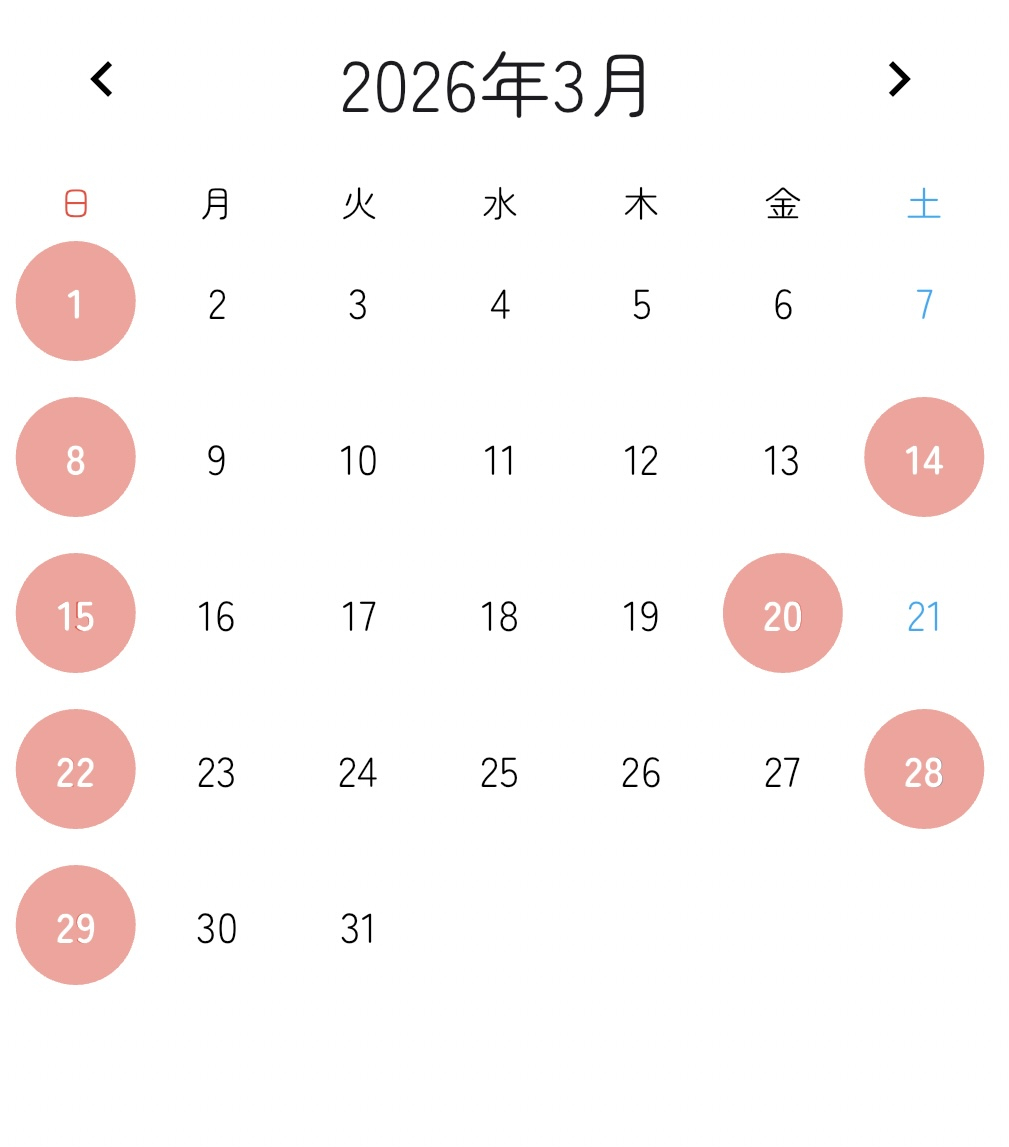Tap date 30 in the last row
This screenshot has width=1009, height=1147.
click(x=217, y=928)
